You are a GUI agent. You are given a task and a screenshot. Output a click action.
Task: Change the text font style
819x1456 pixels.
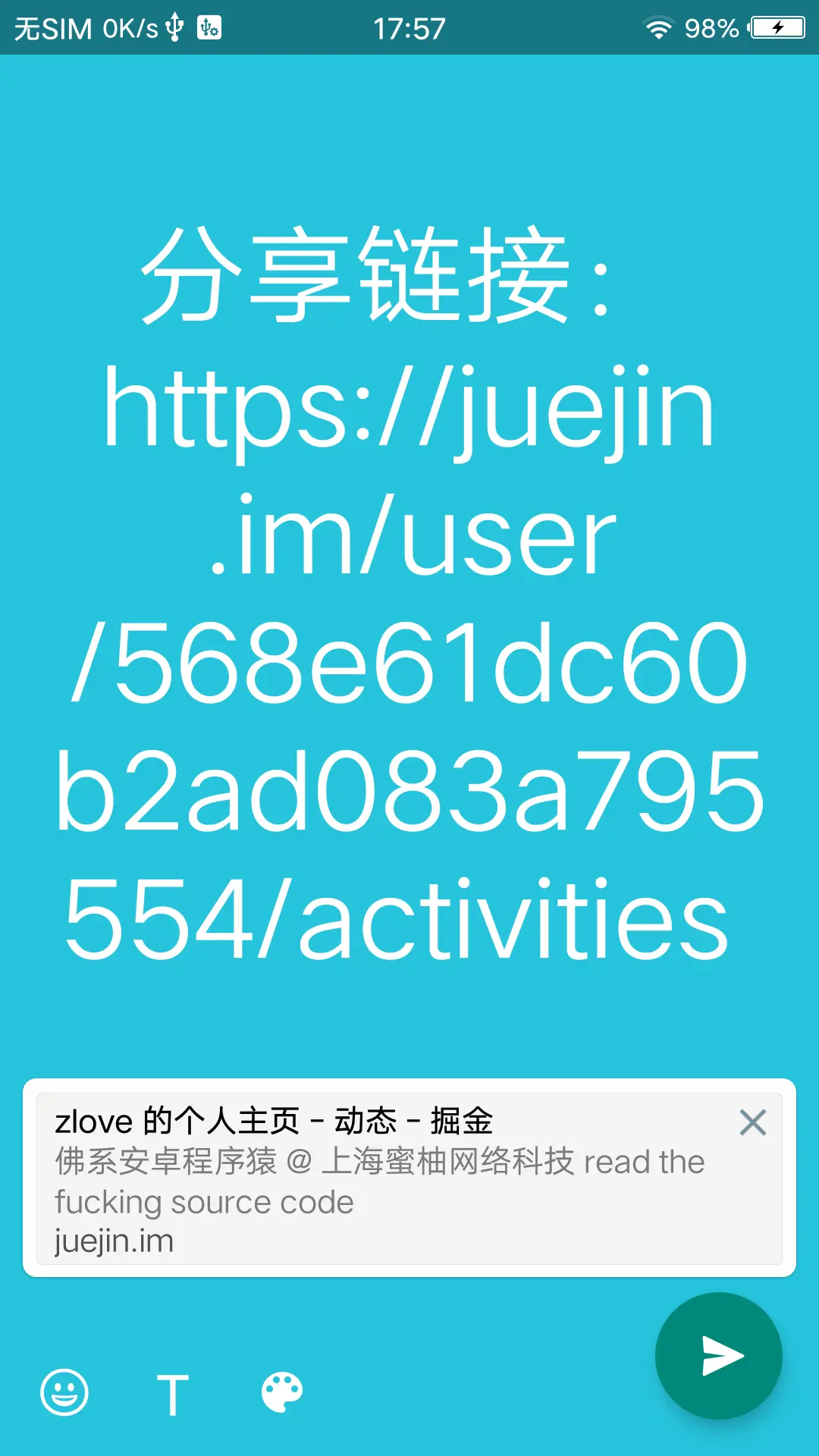[173, 1394]
